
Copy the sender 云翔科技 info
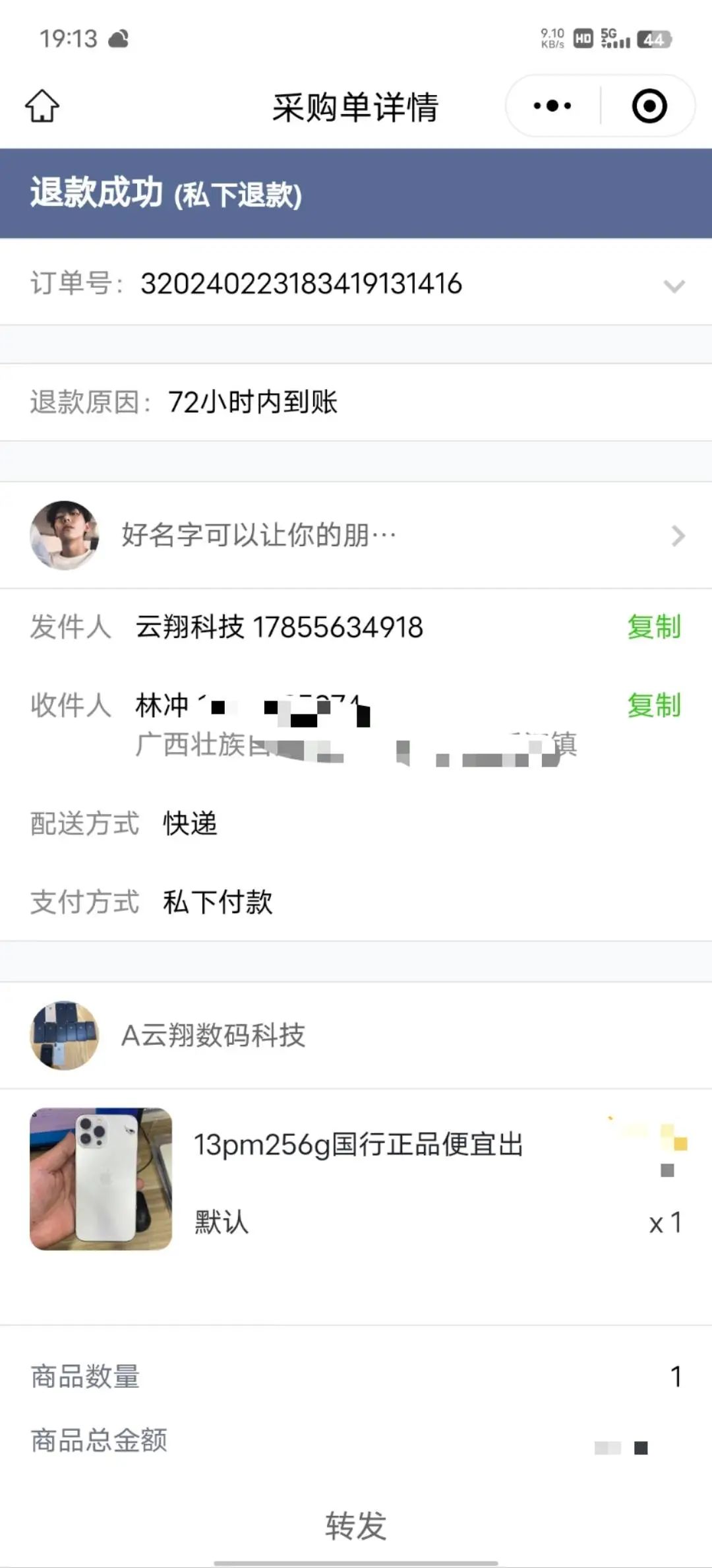pyautogui.click(x=653, y=627)
